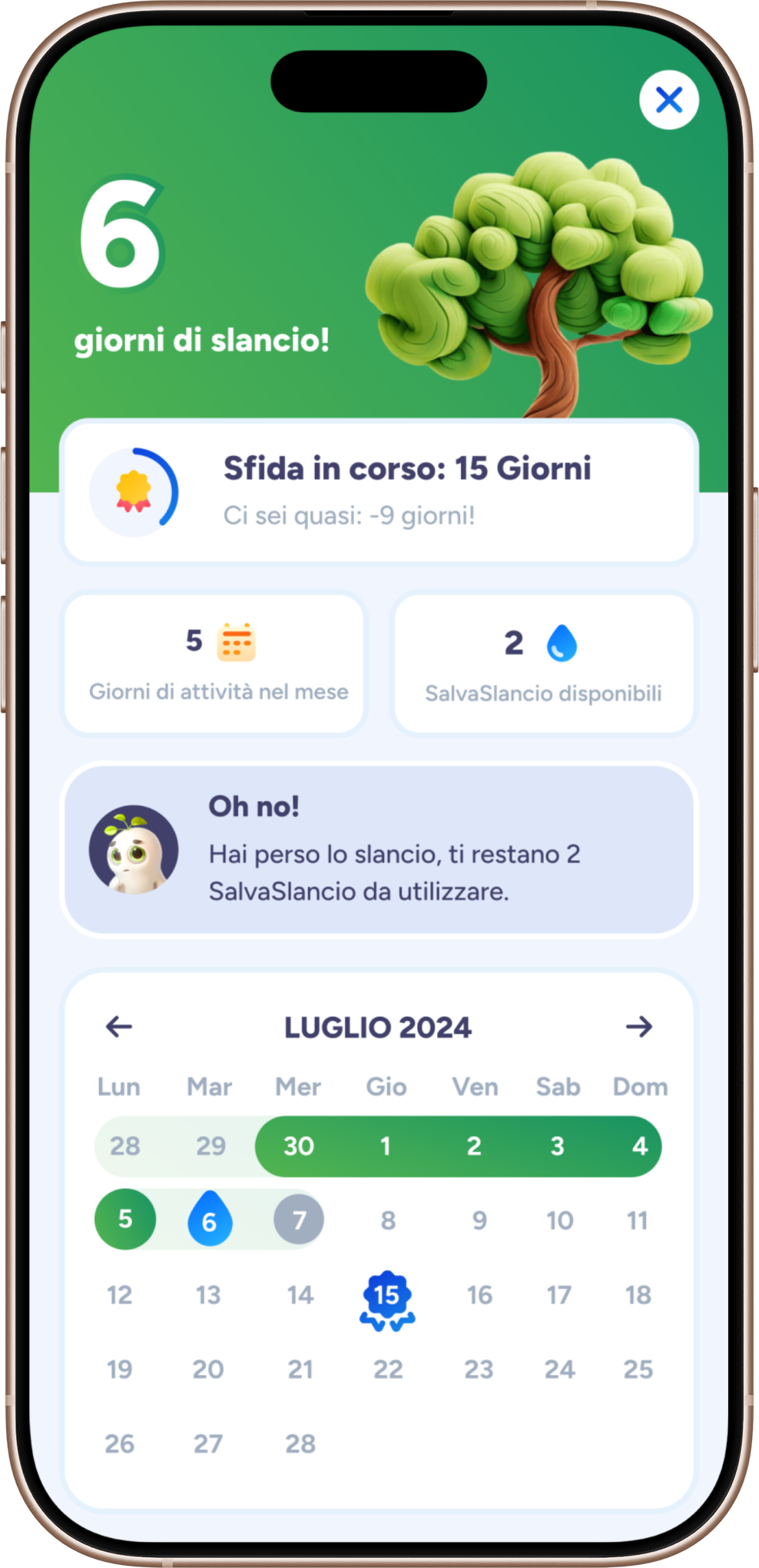Go to the next month after Luglio 2024

click(x=638, y=1026)
